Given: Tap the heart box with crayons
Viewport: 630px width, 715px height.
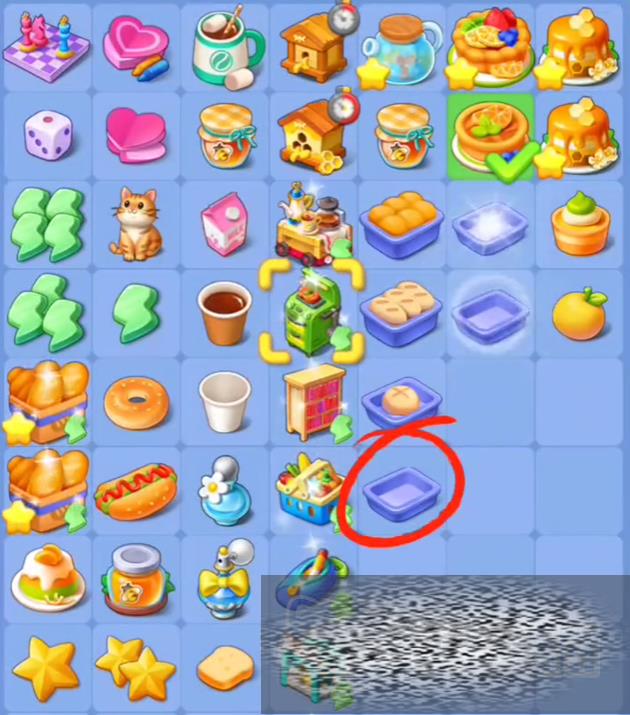Looking at the screenshot, I should (136, 44).
